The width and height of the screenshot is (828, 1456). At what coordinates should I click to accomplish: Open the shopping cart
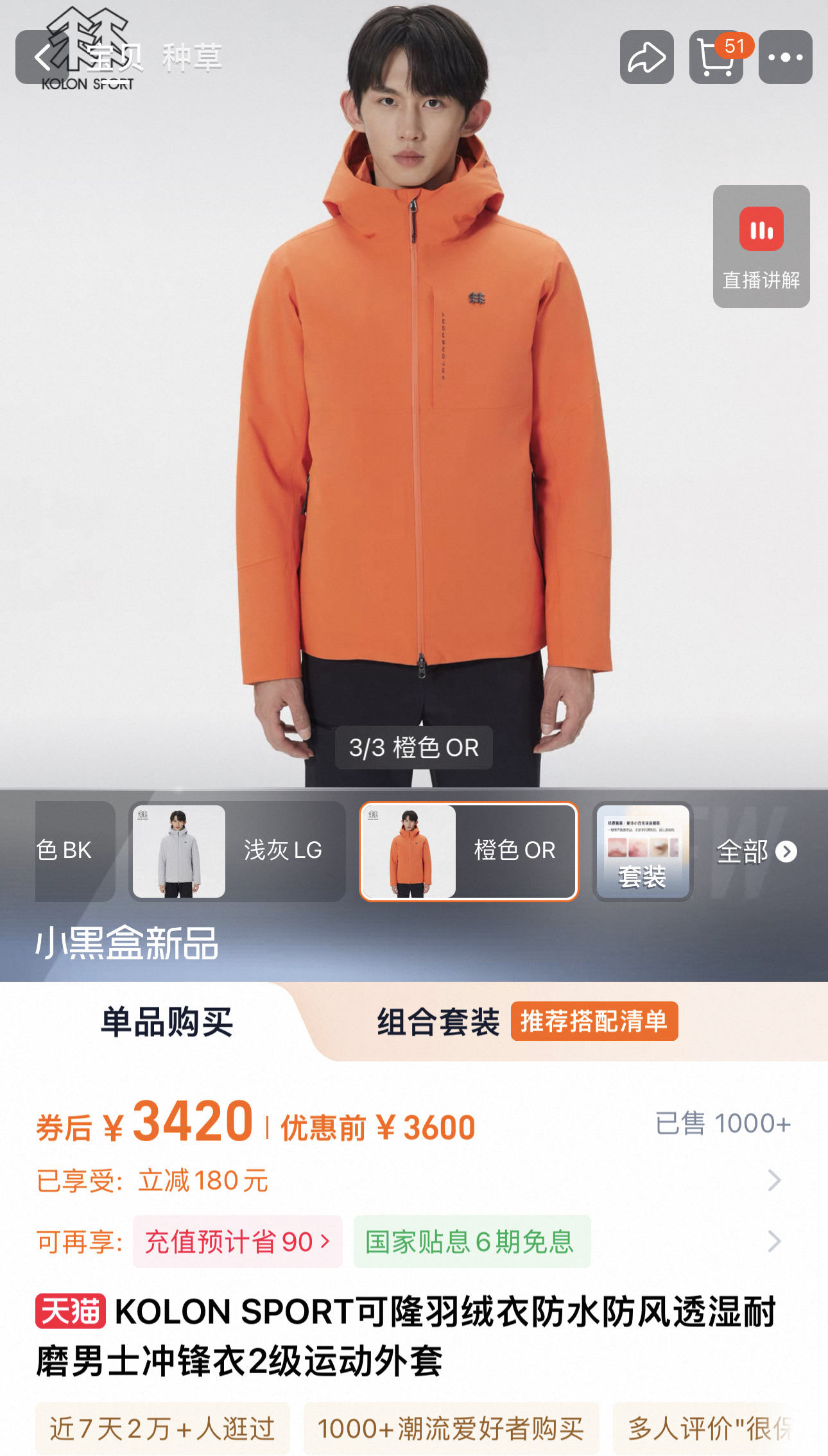click(x=716, y=57)
